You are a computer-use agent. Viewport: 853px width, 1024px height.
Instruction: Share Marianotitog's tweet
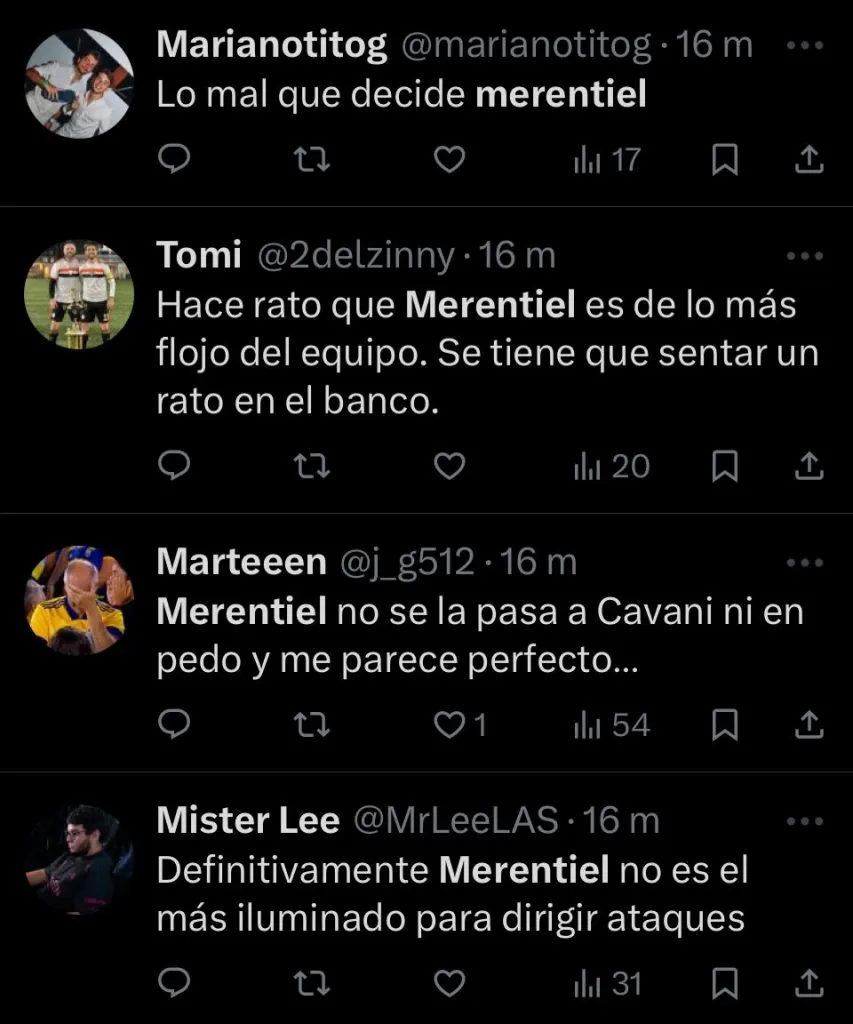[809, 159]
